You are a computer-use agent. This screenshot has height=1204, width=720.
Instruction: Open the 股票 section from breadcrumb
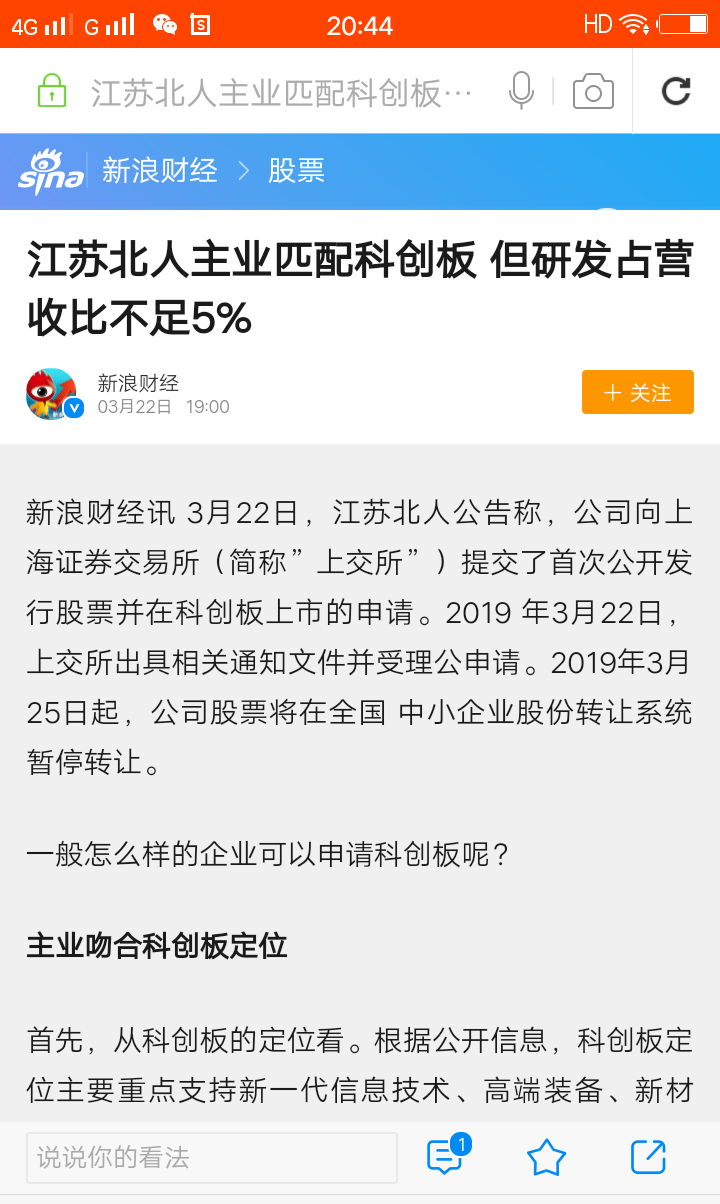295,171
